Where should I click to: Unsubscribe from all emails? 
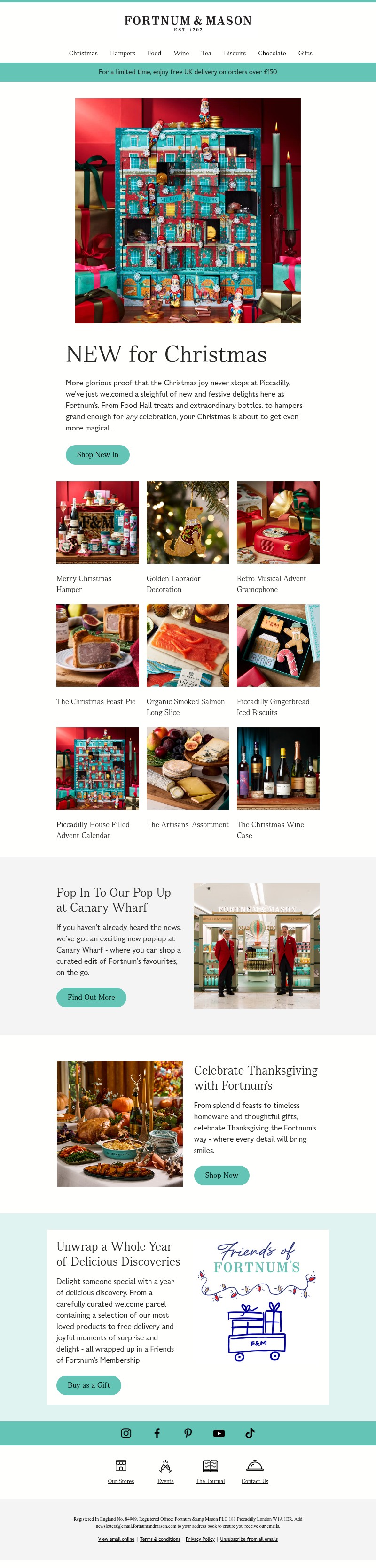(x=249, y=1539)
